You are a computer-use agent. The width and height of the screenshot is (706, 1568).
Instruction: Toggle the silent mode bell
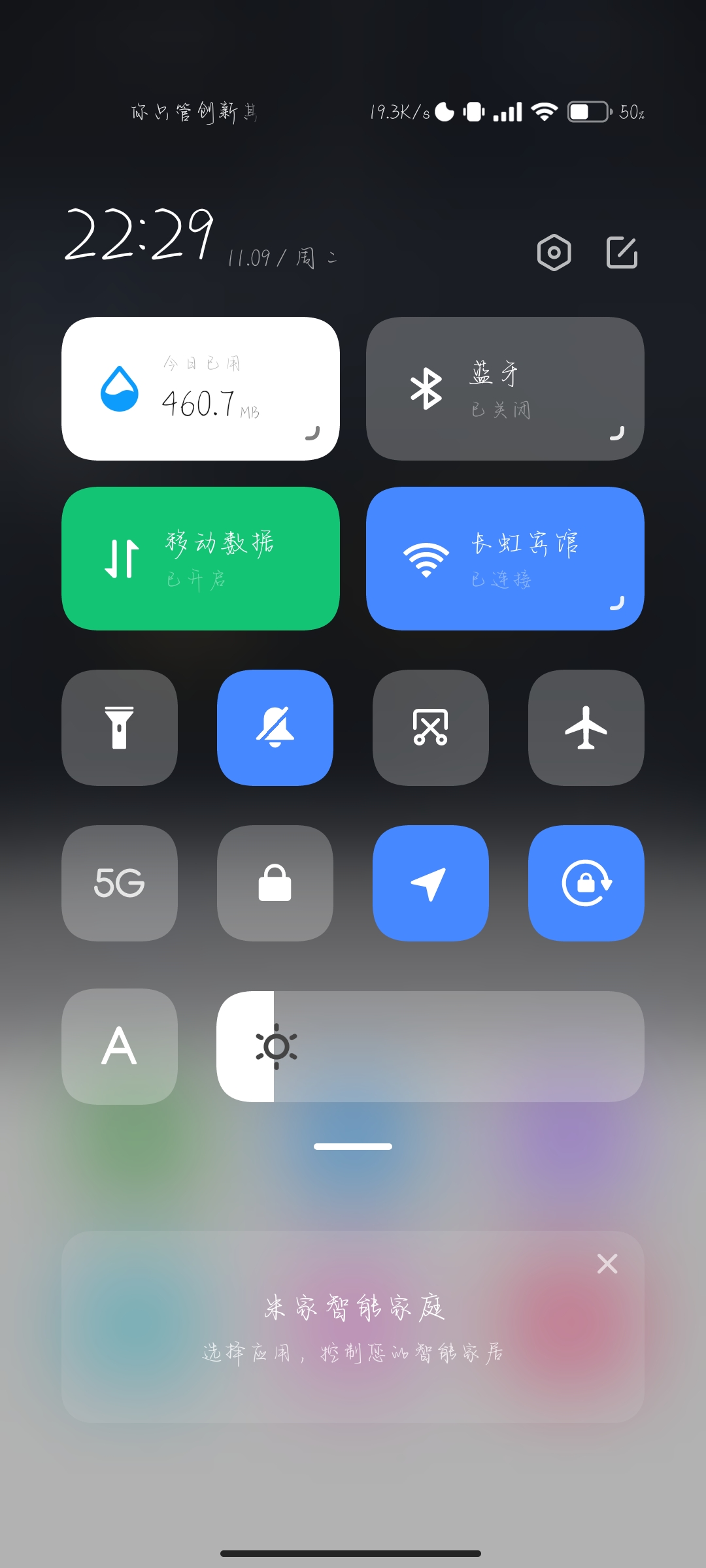[x=275, y=727]
